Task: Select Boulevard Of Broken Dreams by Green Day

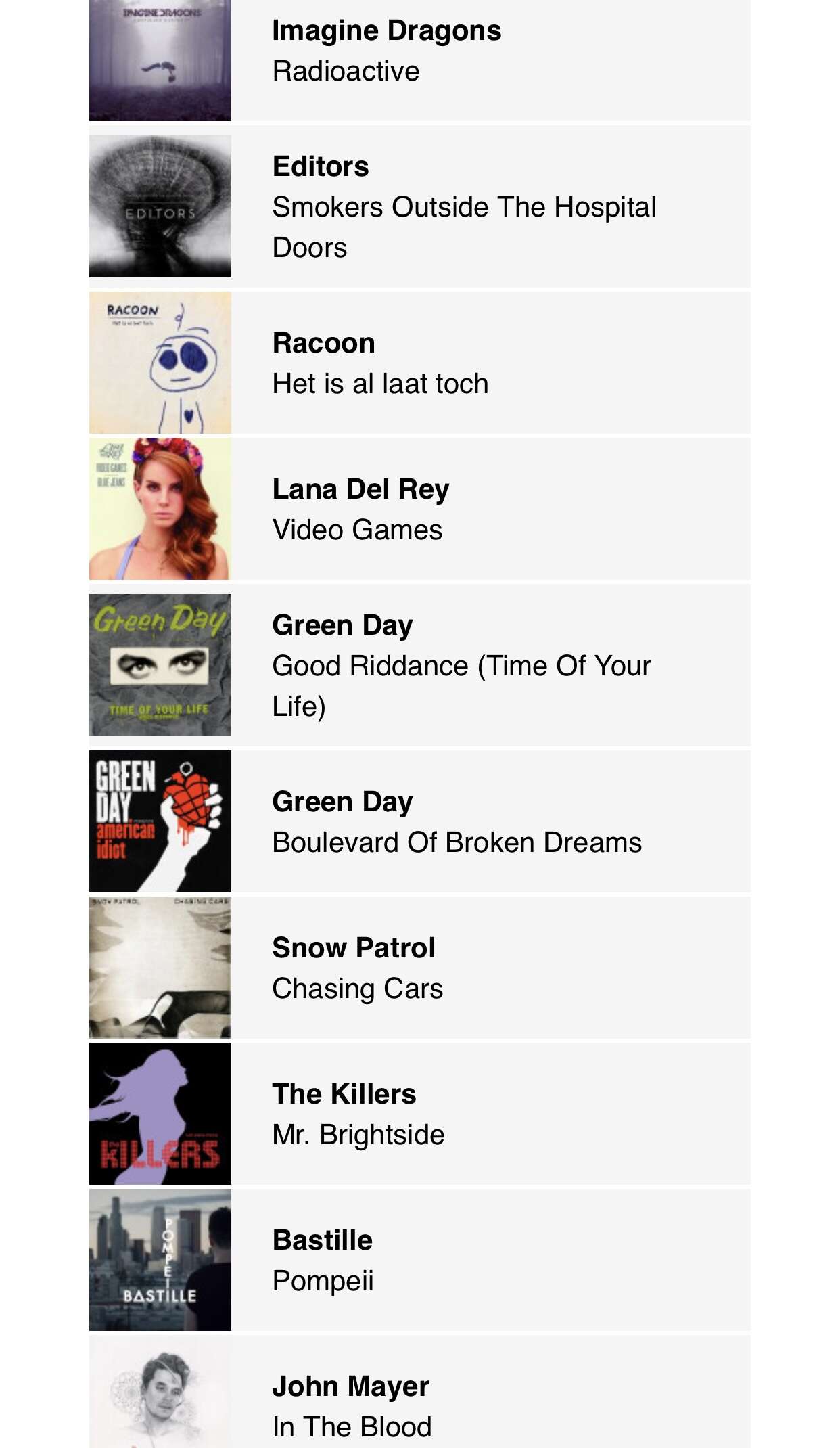Action: 419,822
